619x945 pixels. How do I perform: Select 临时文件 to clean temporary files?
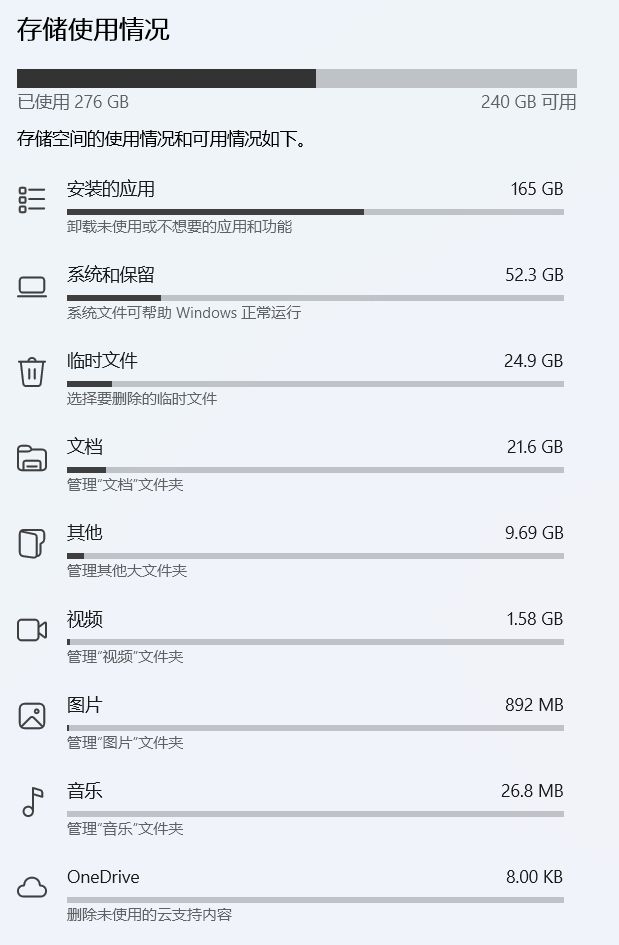(291, 379)
